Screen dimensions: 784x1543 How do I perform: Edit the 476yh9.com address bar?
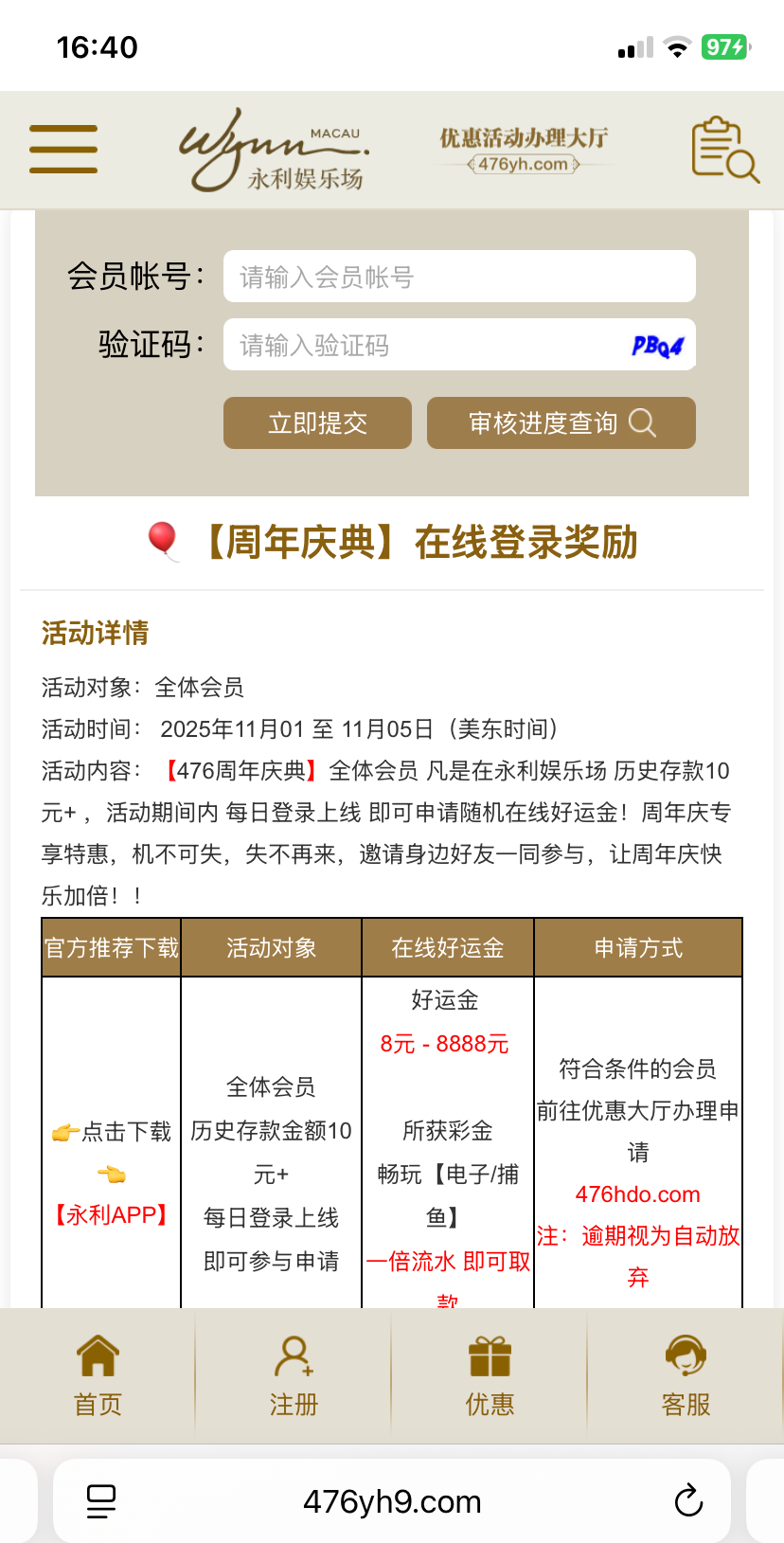coord(392,1501)
